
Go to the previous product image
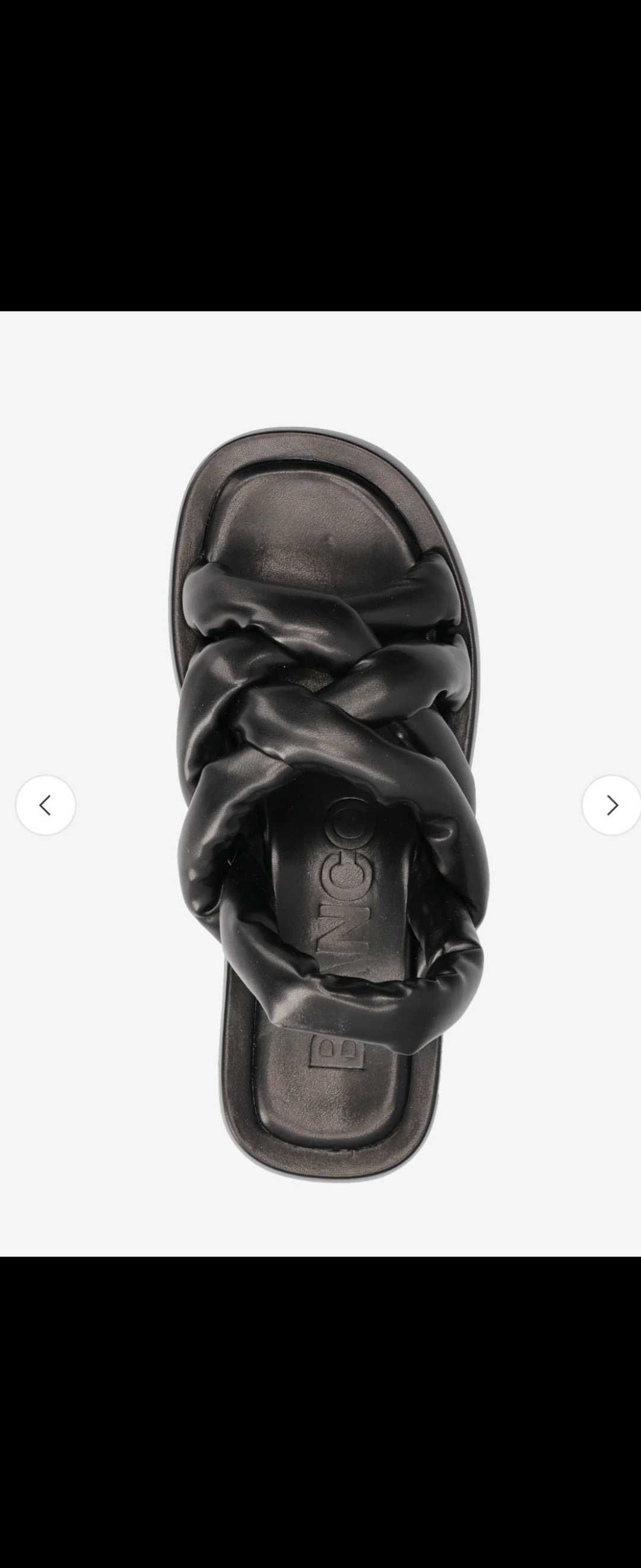coord(46,805)
